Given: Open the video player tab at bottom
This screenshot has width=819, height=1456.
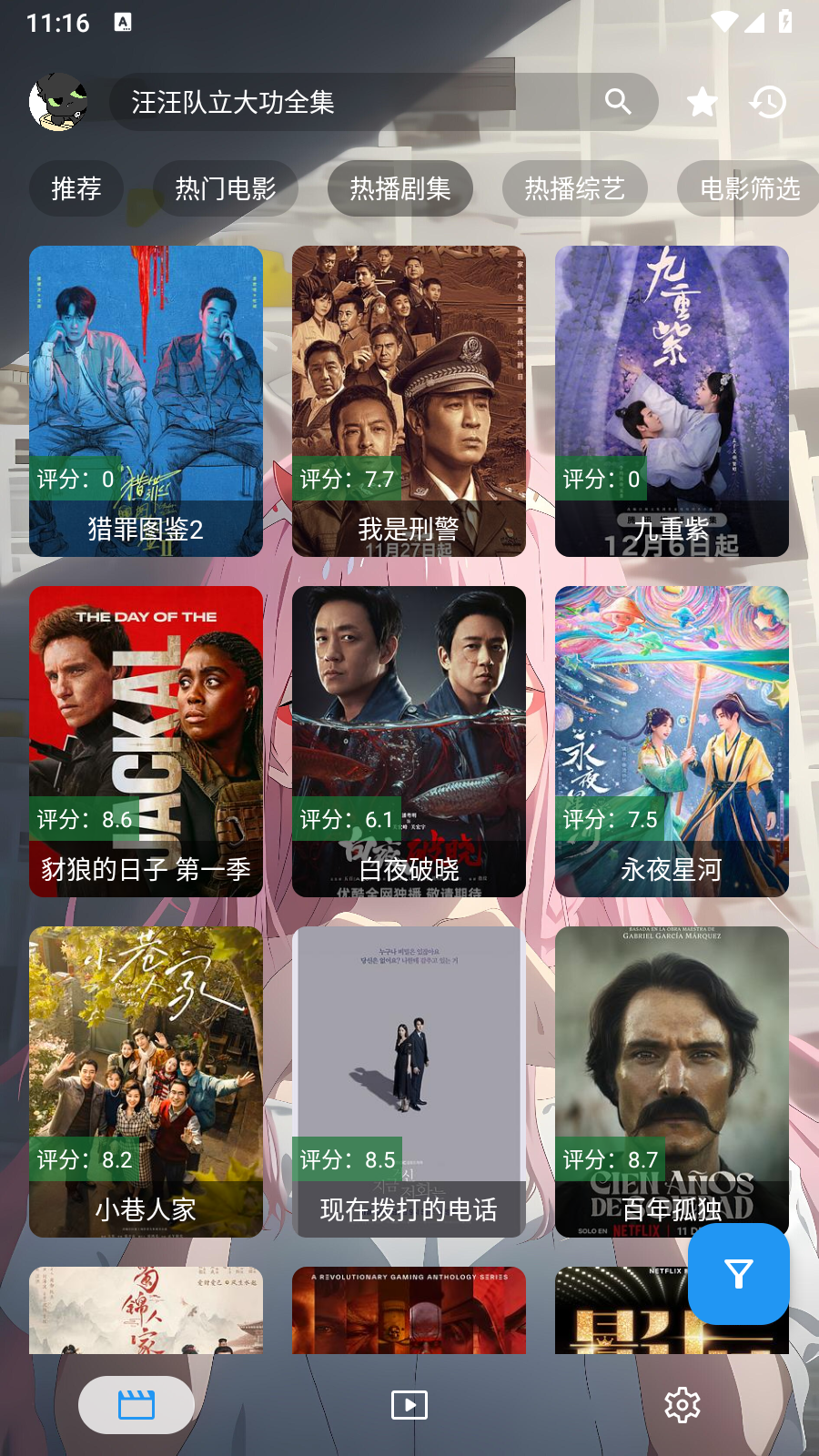Looking at the screenshot, I should point(409,1404).
